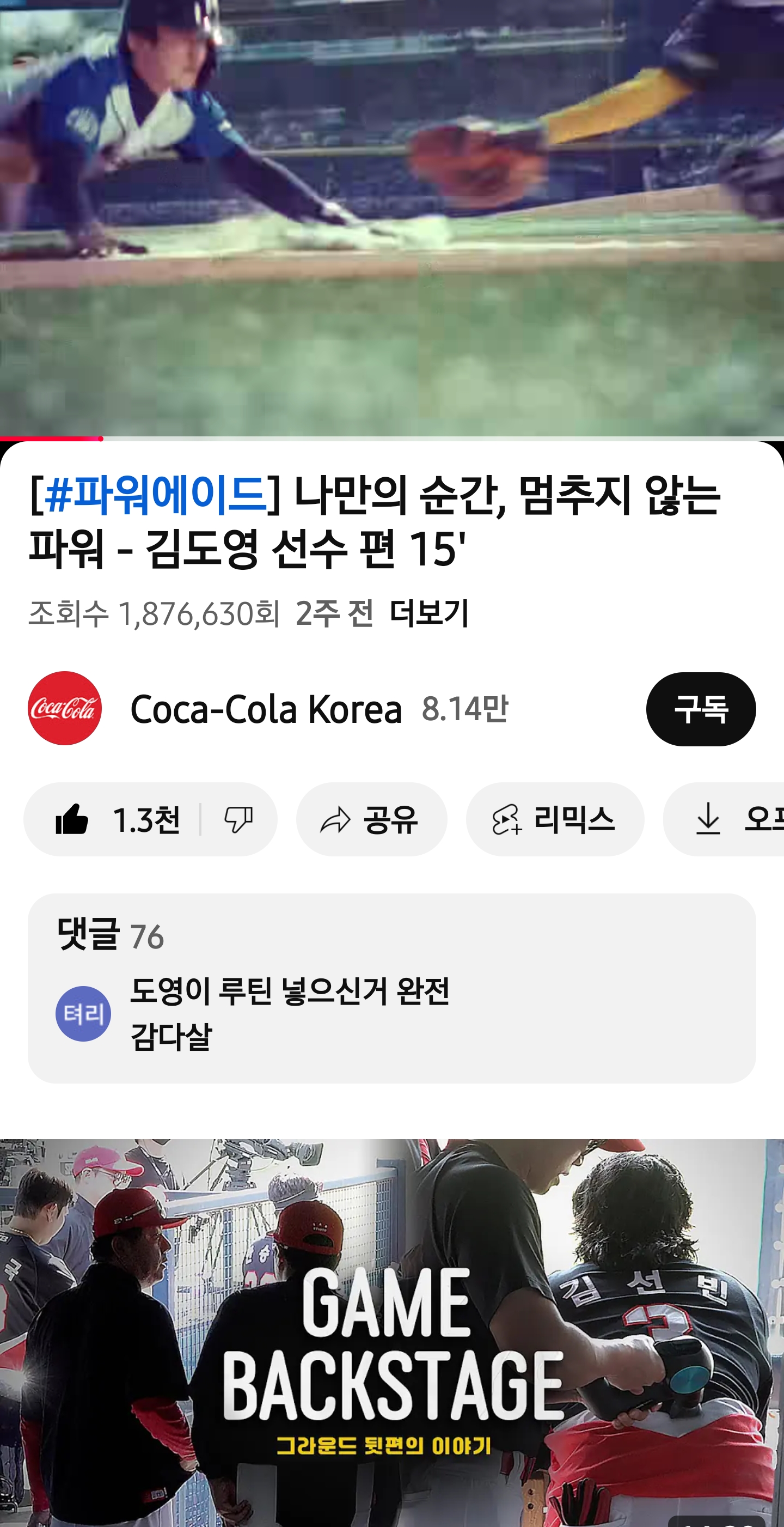The height and width of the screenshot is (1527, 784).
Task: Like the video (1.3천)
Action: click(115, 820)
